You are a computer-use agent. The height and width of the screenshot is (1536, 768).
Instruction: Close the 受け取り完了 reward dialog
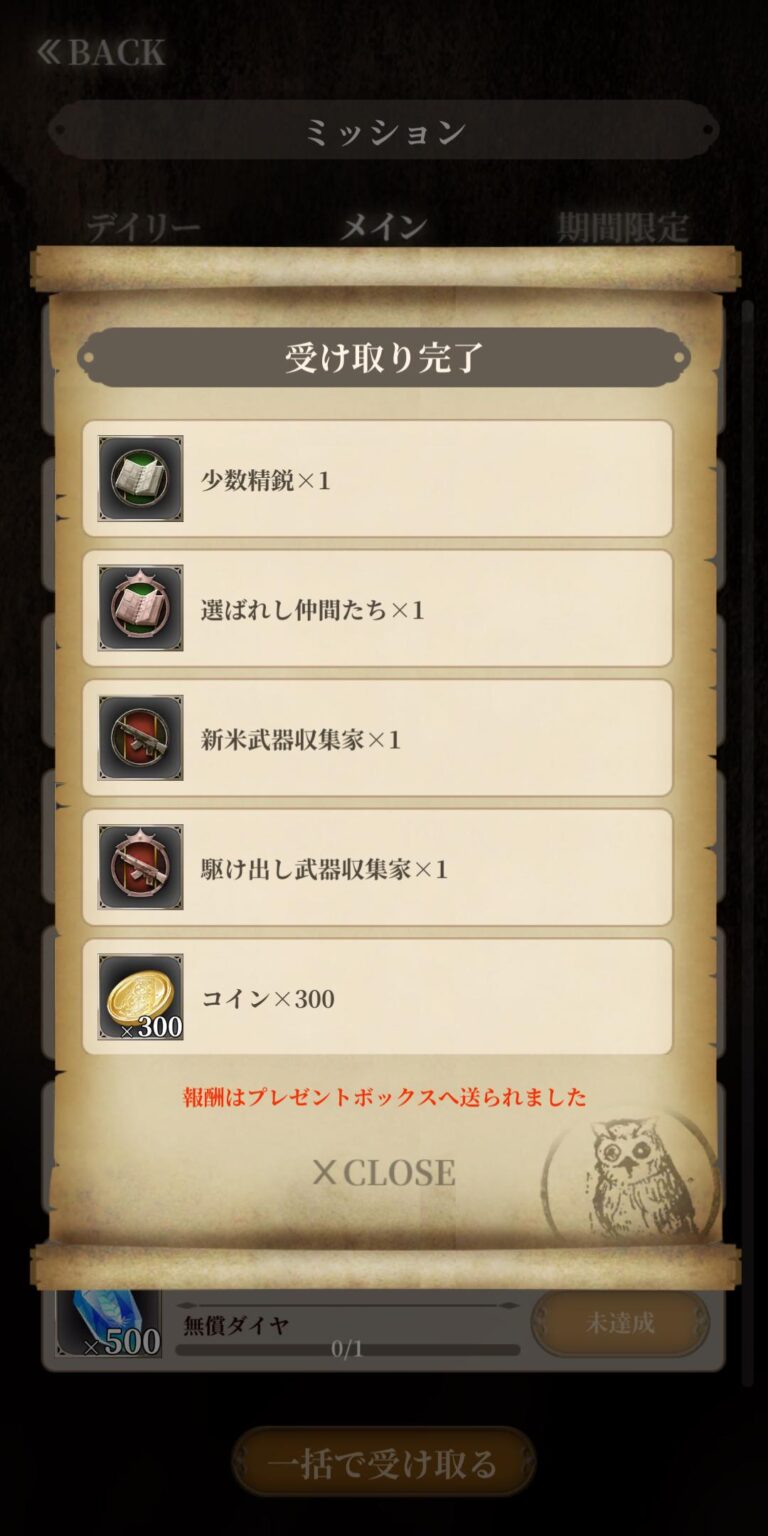pos(384,1172)
